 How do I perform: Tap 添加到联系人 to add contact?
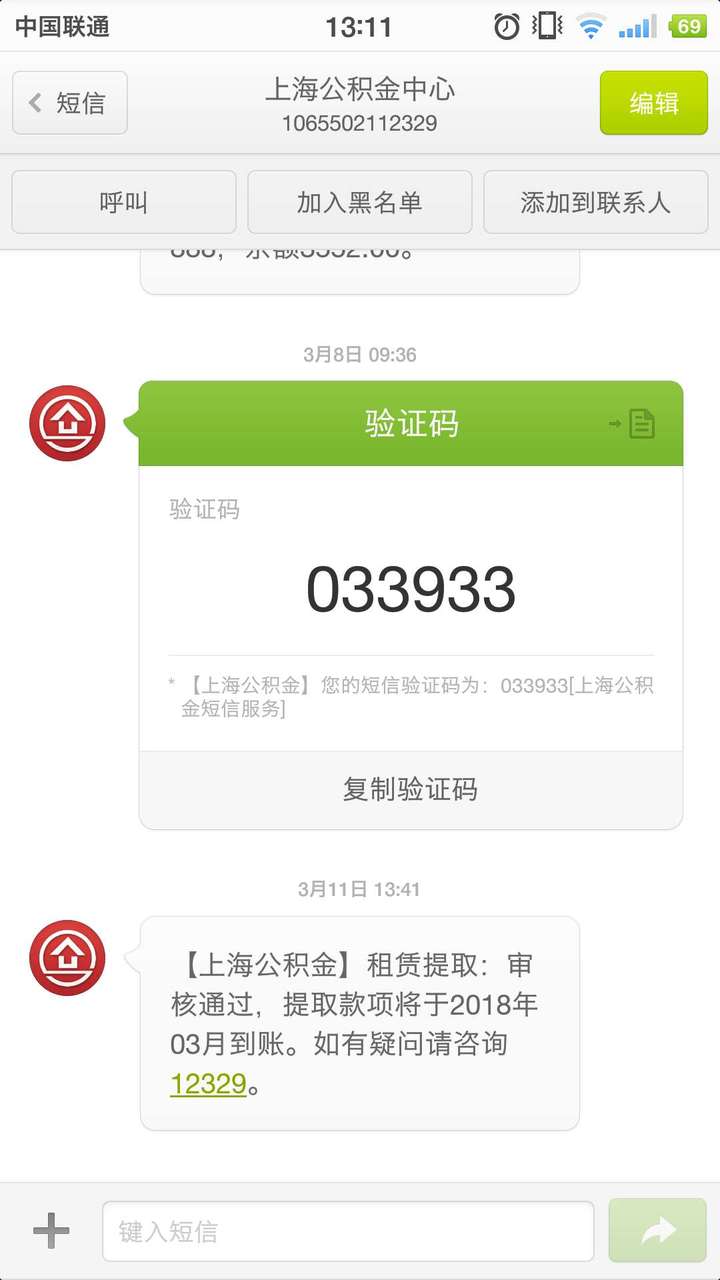595,202
